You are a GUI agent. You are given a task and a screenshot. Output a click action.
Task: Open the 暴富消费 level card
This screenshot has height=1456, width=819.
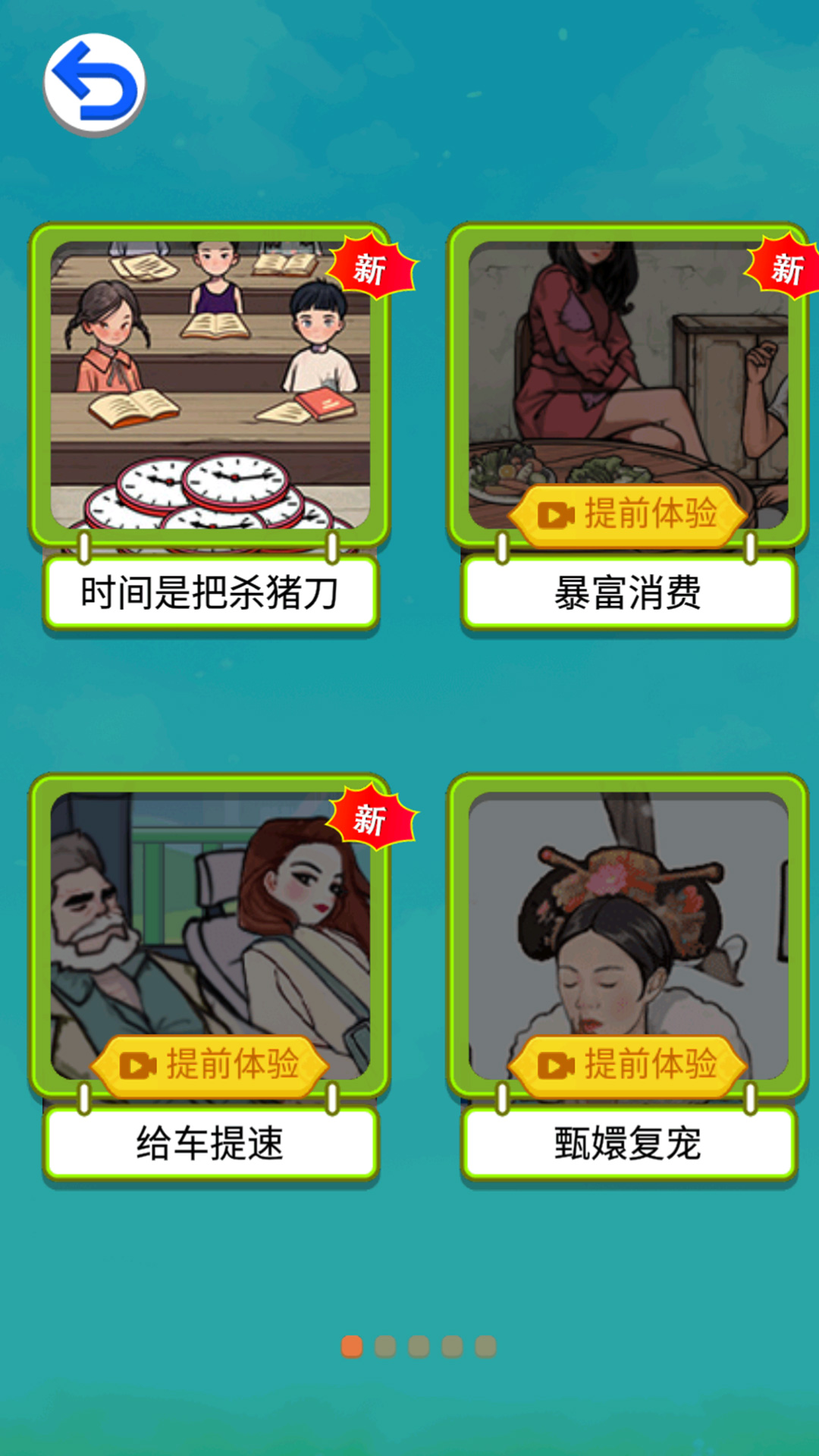tap(628, 364)
